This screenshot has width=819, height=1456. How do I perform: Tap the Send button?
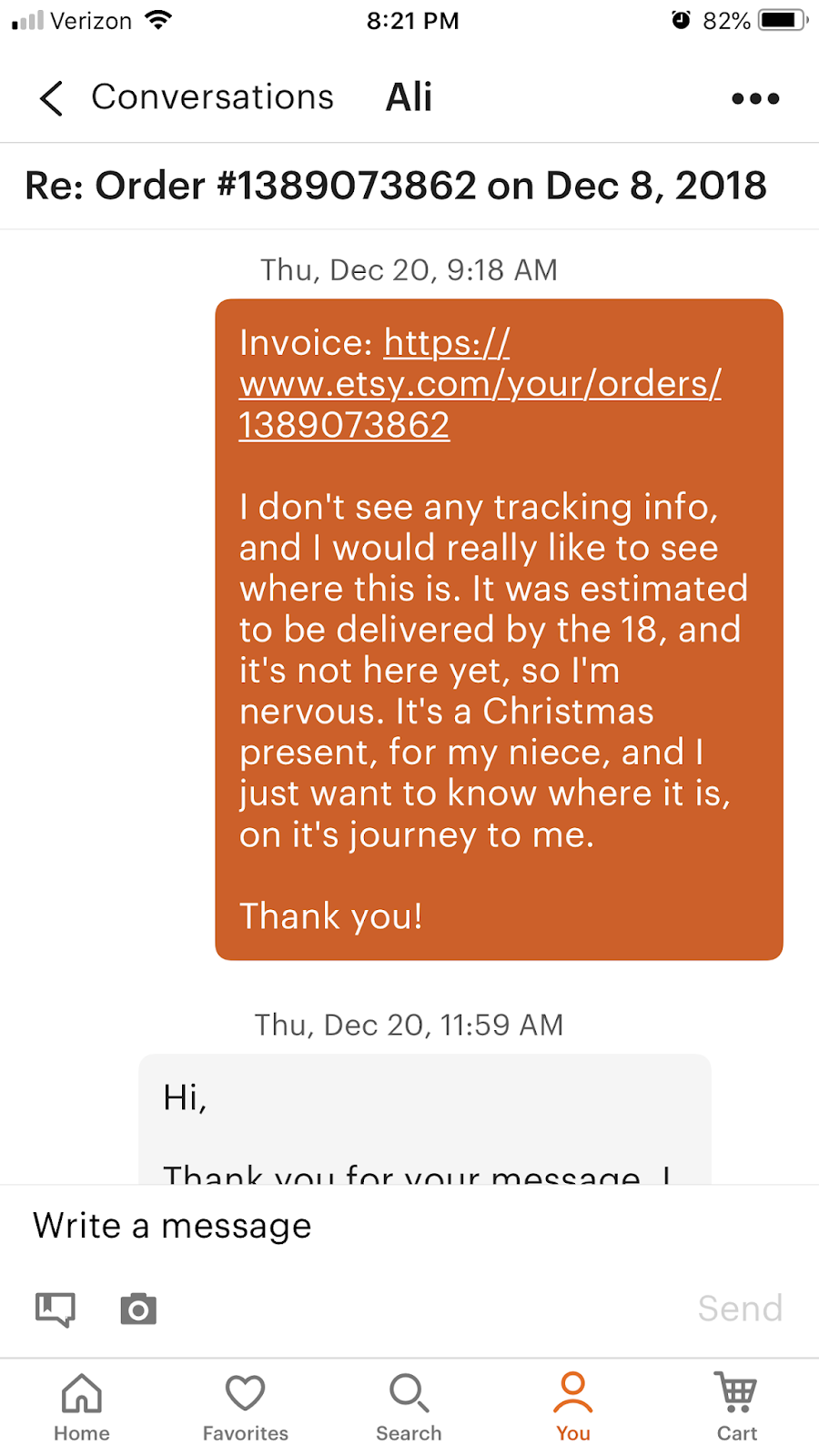[740, 1309]
